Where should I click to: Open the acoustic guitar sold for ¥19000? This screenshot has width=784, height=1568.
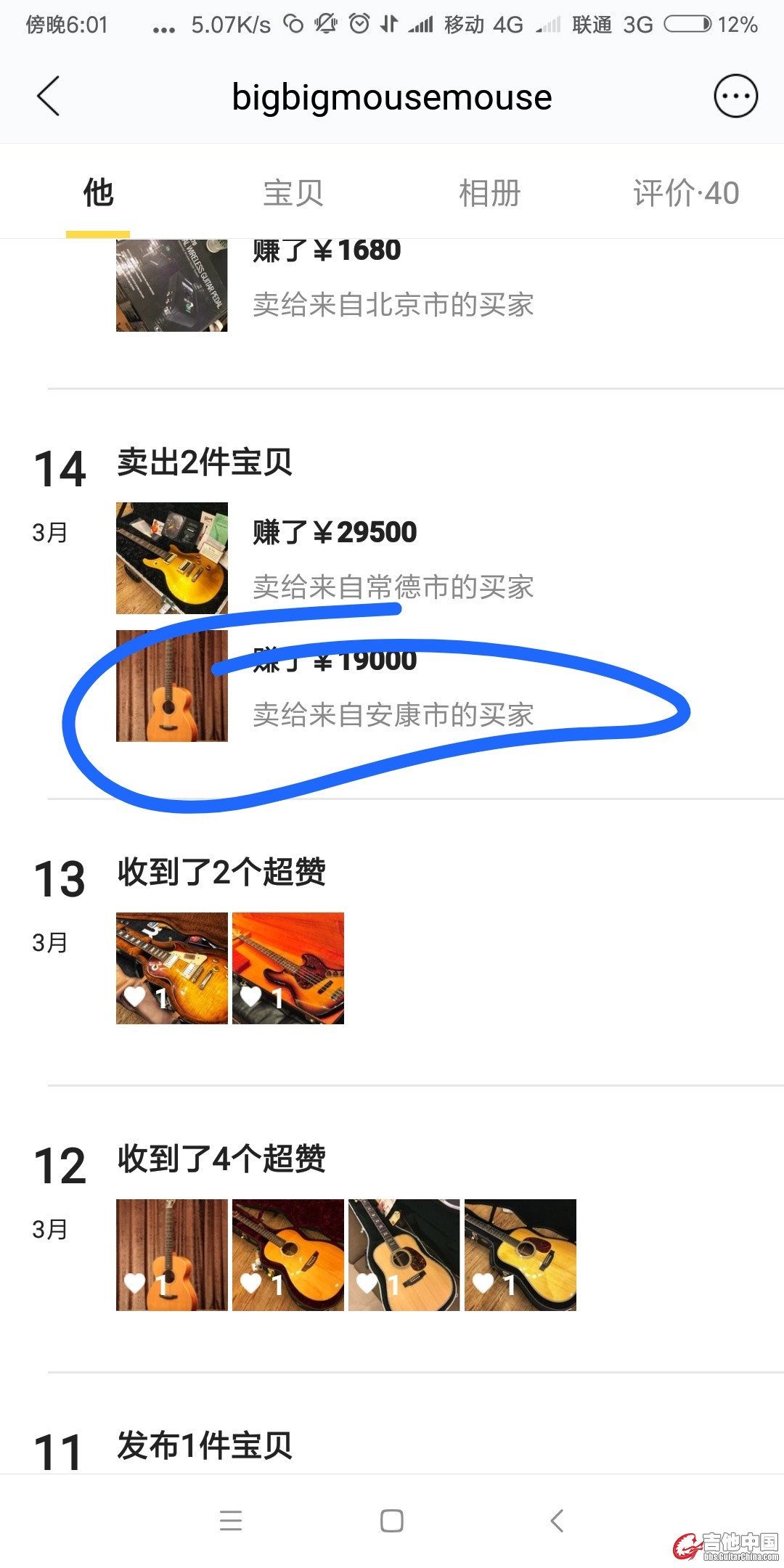172,686
